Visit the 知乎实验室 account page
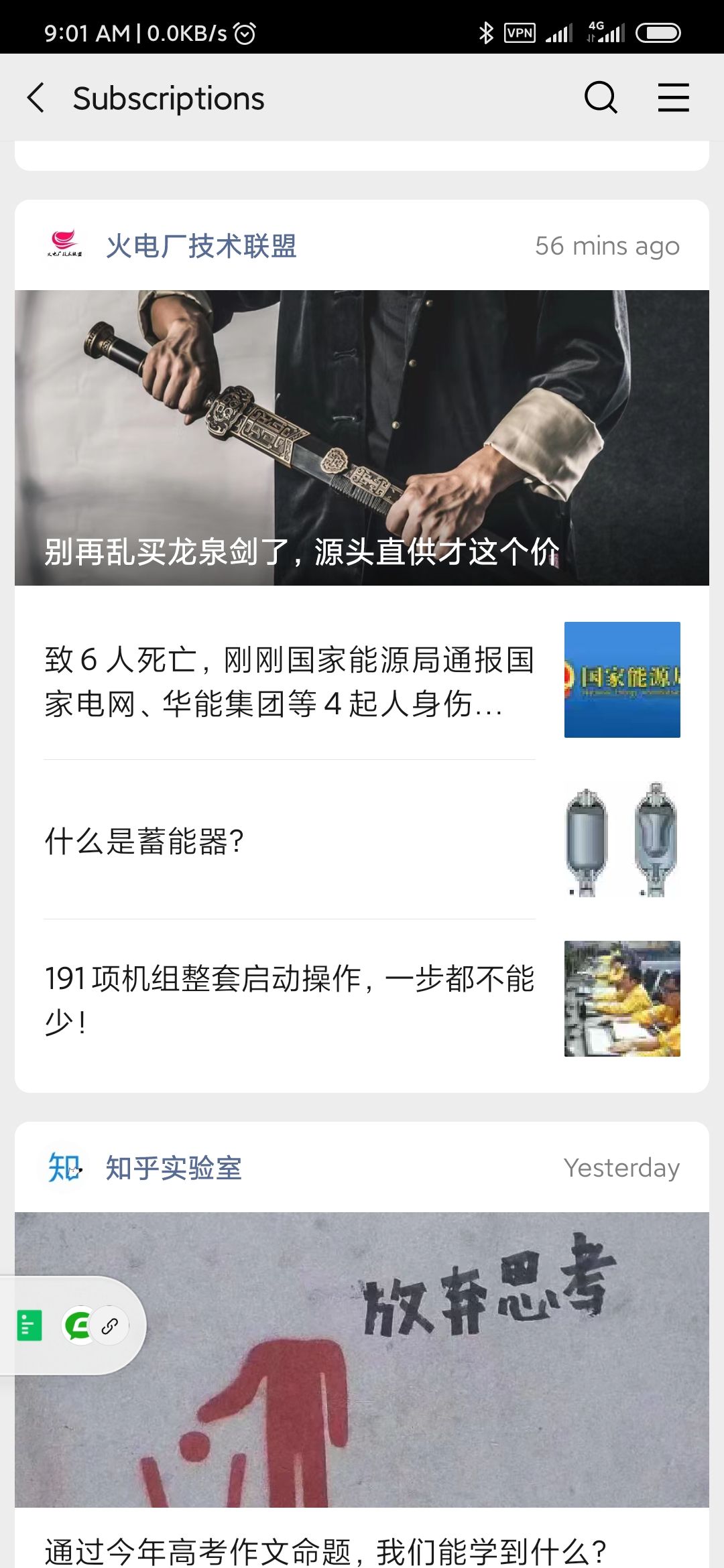 coord(173,1168)
